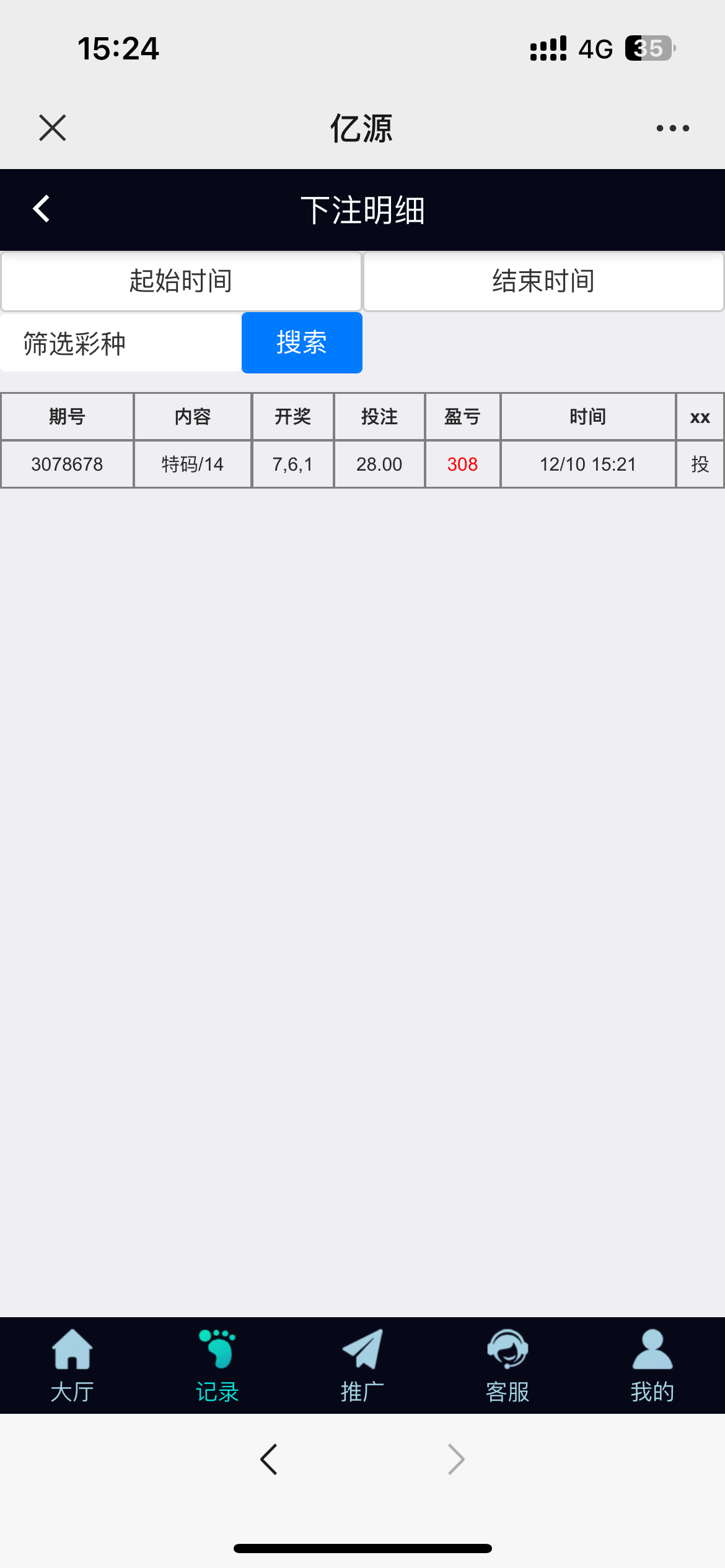Open the 推广 tab
Screen dimensions: 725x1568
click(362, 1366)
